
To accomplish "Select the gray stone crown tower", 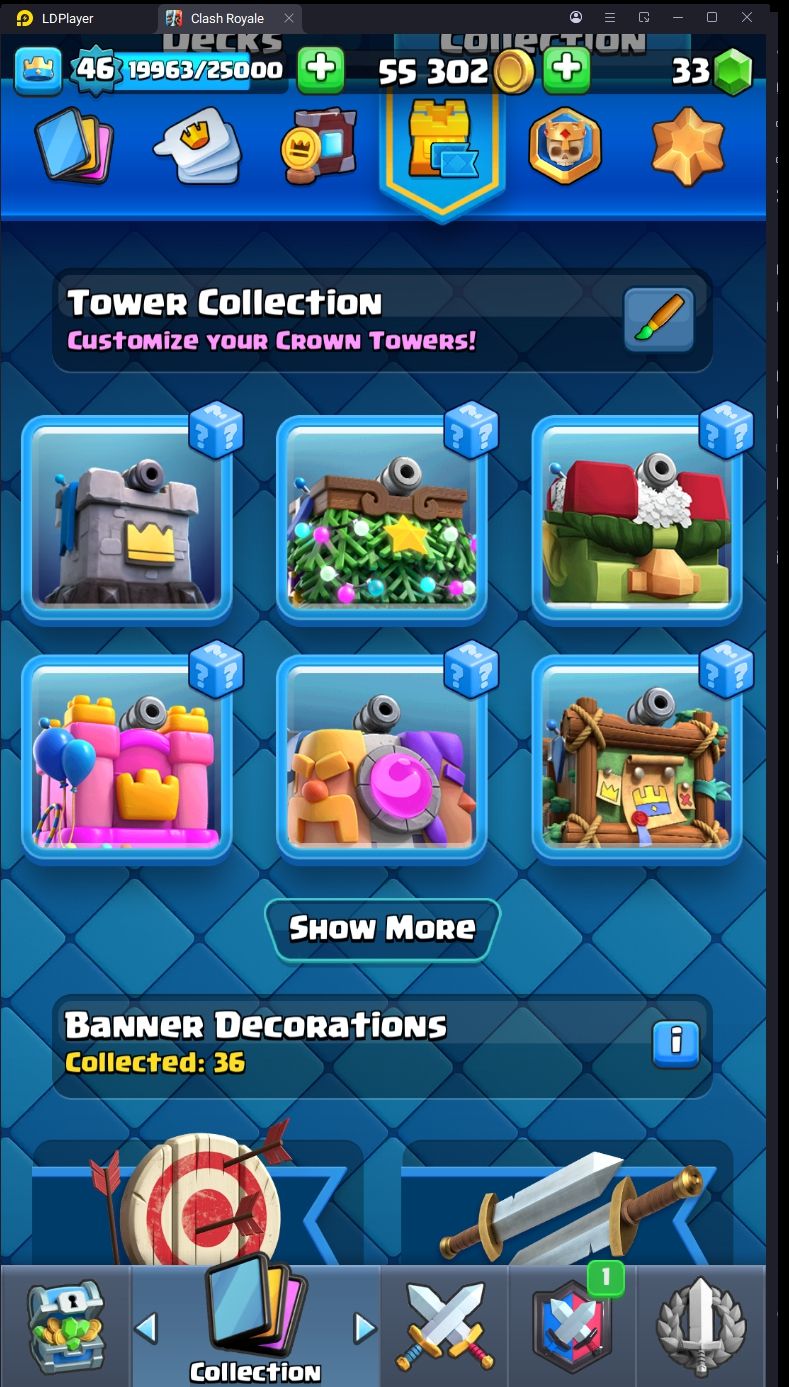I will pyautogui.click(x=127, y=520).
